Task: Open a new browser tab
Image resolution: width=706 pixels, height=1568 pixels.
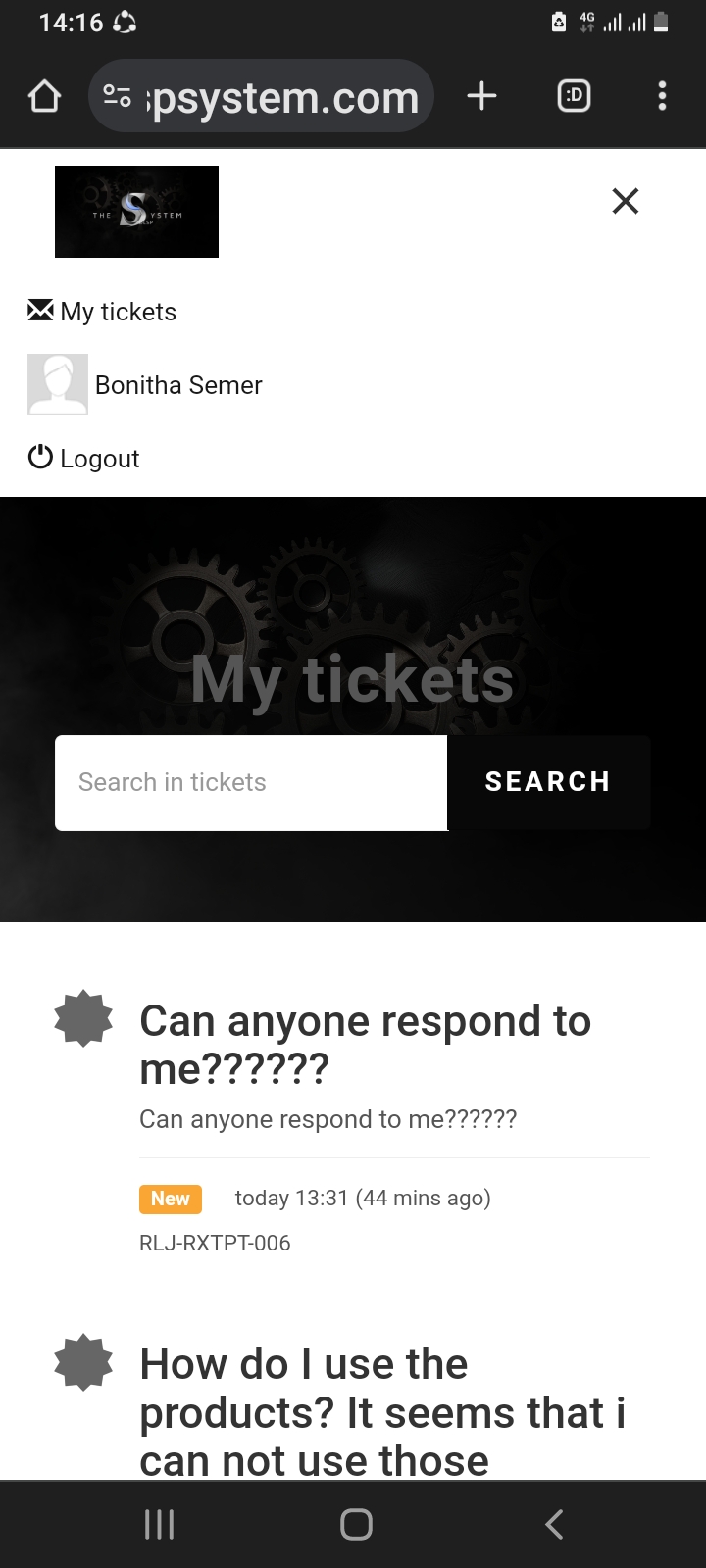Action: pos(481,96)
